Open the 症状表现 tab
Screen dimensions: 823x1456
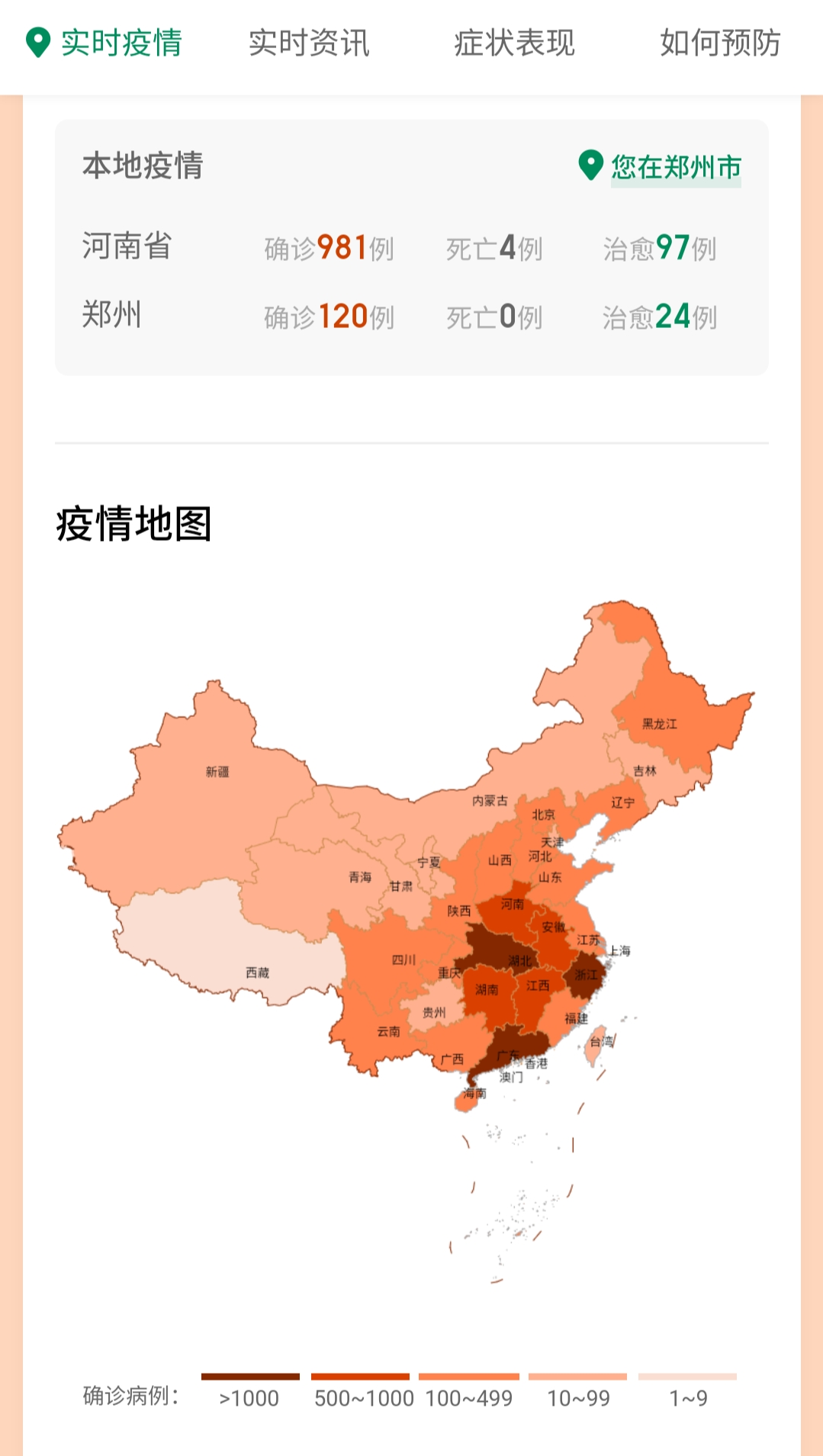514,43
